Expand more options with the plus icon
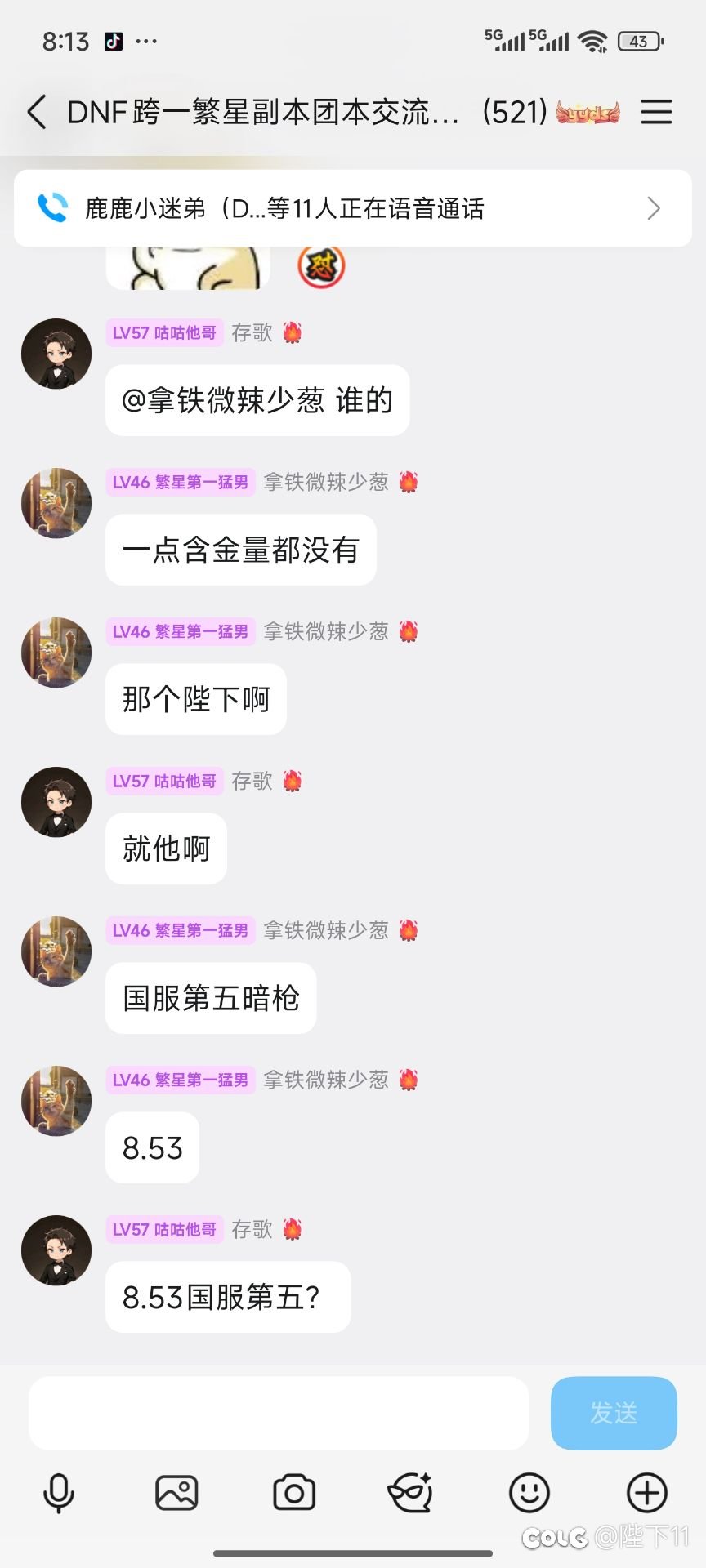Image resolution: width=706 pixels, height=1568 pixels. point(647,1494)
